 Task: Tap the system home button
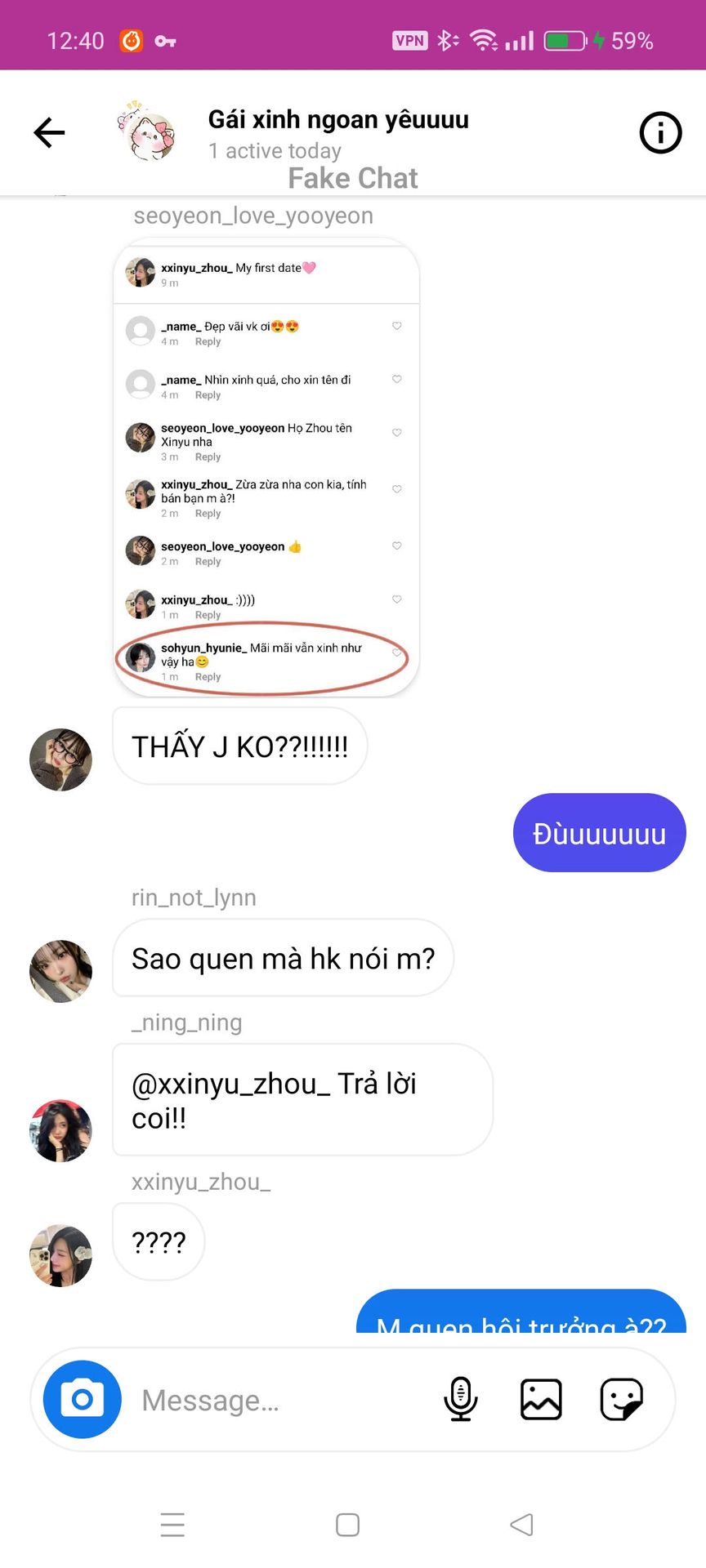coord(347,1525)
